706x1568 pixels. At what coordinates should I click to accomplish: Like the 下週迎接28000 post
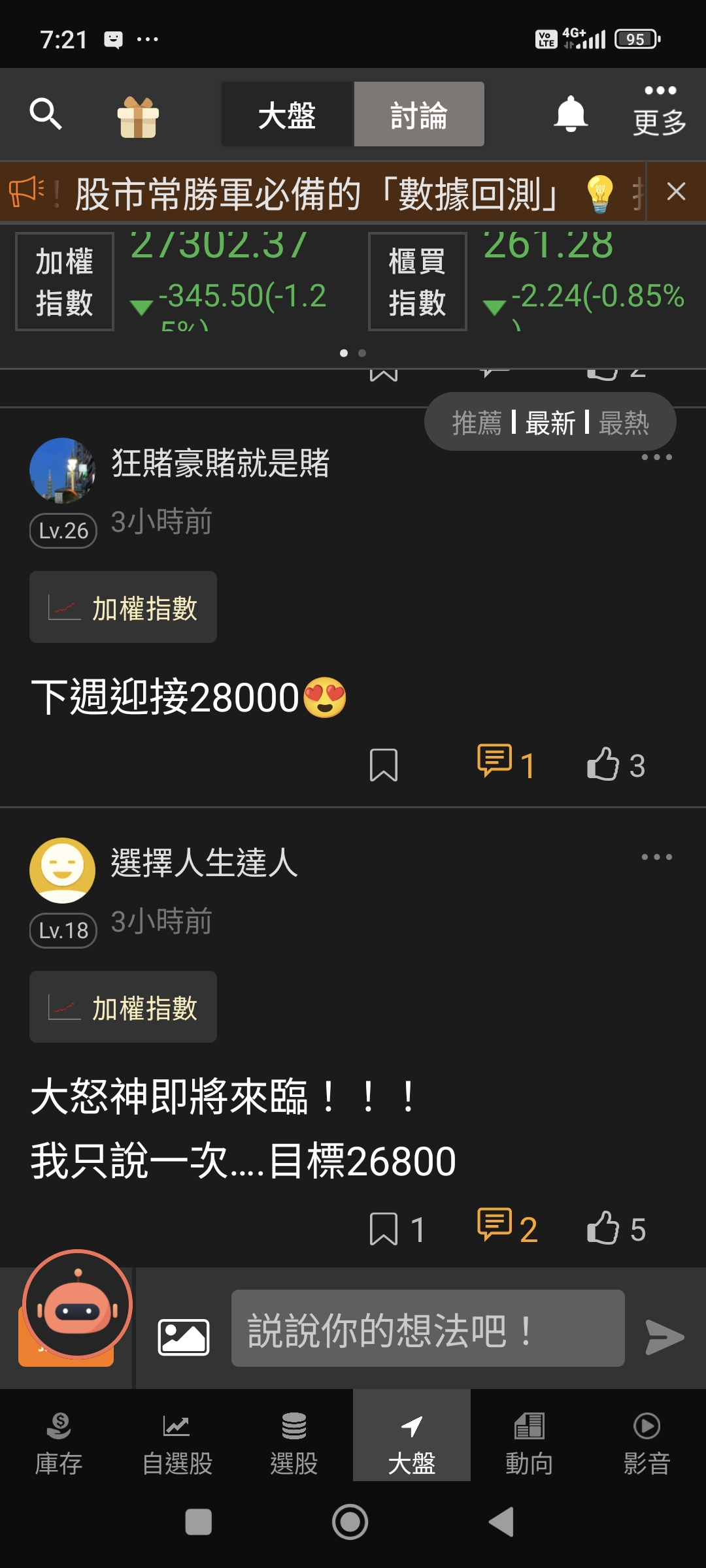click(615, 765)
